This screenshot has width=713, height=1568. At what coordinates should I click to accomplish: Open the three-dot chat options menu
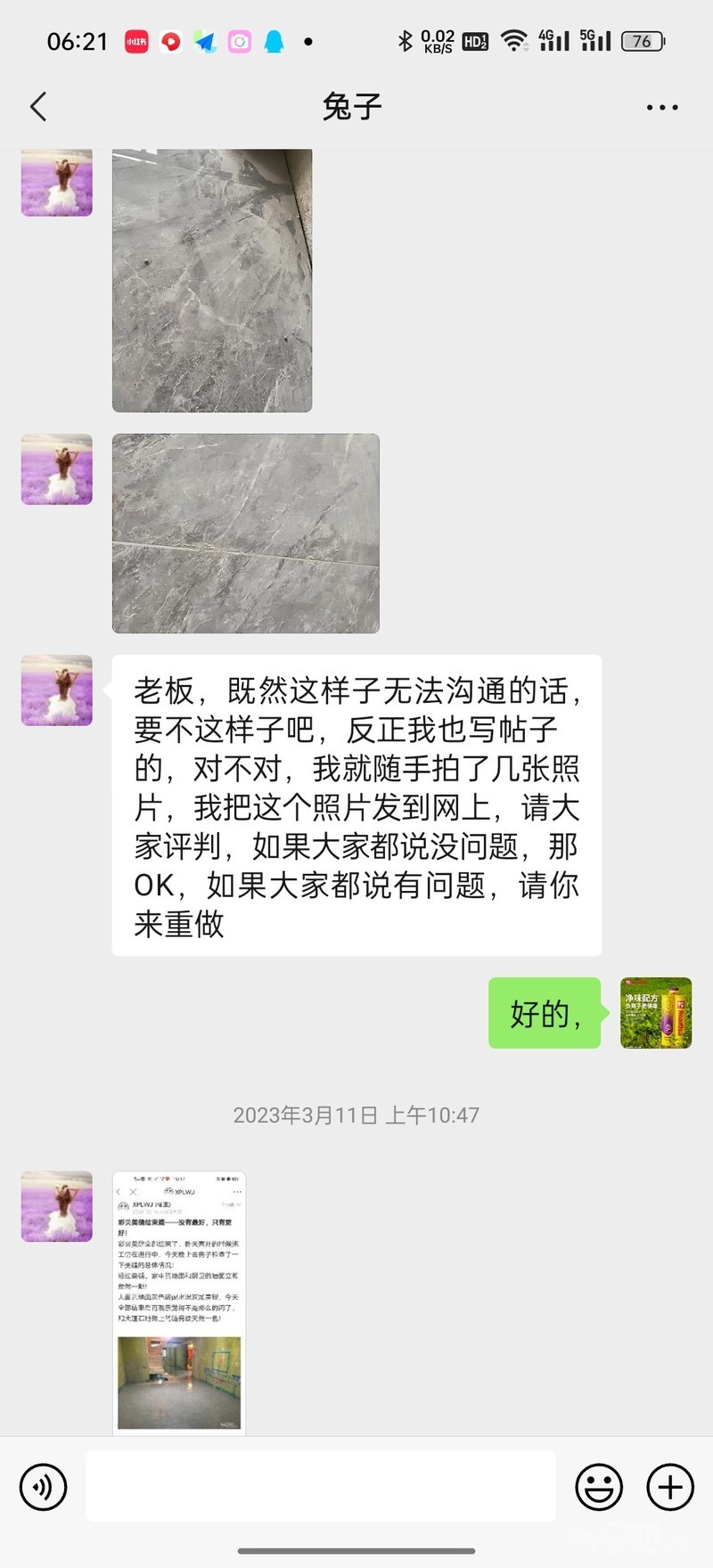coord(661,108)
